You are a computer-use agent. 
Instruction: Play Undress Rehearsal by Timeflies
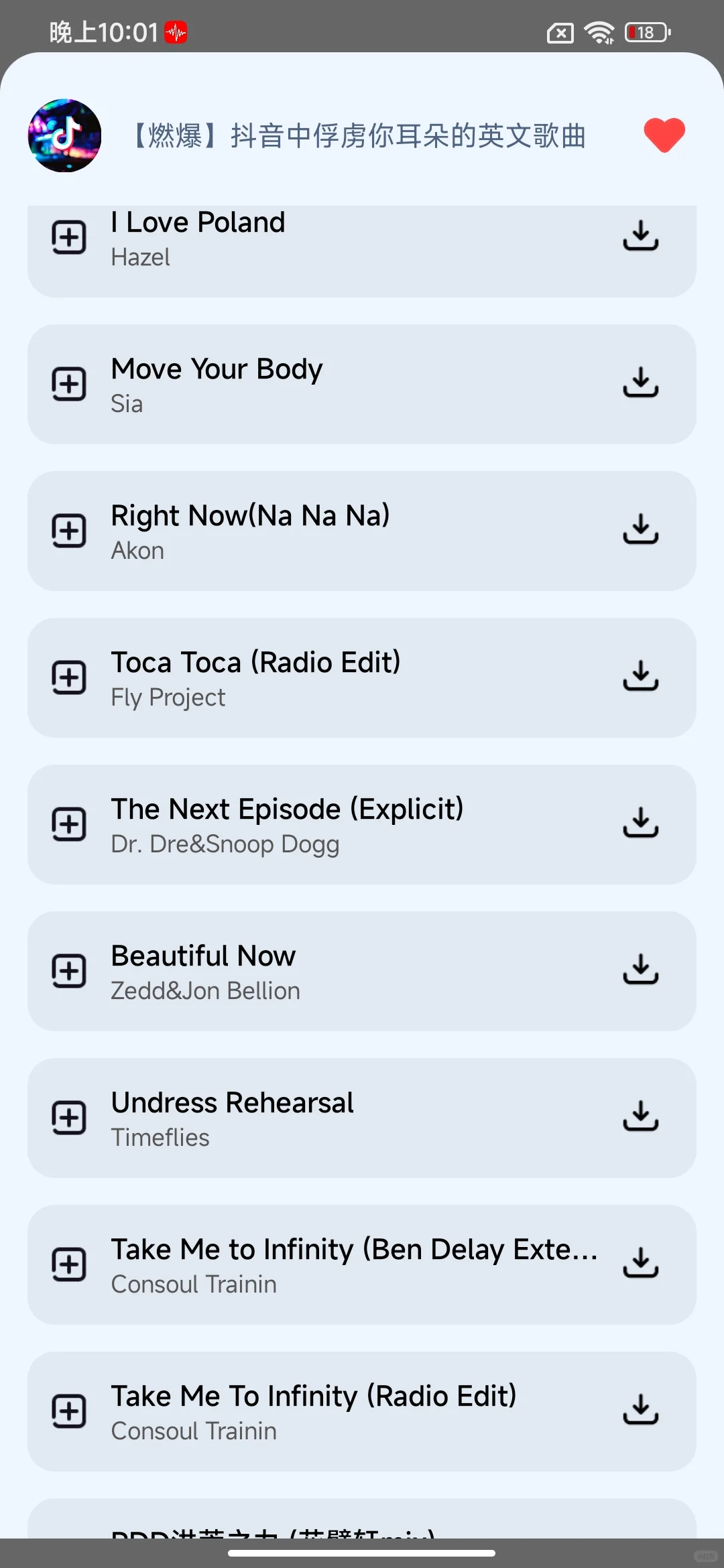[335, 1118]
